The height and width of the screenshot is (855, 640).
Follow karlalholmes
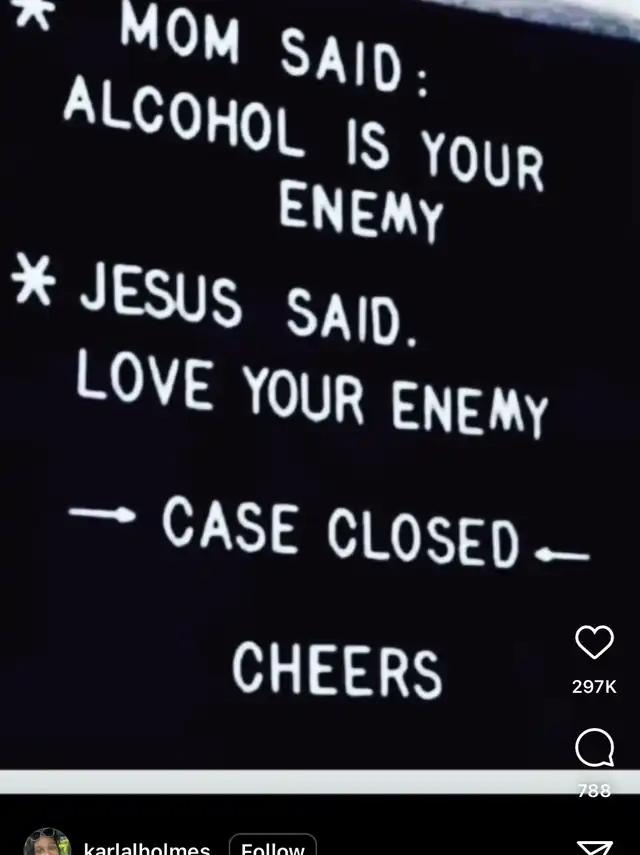tap(273, 847)
